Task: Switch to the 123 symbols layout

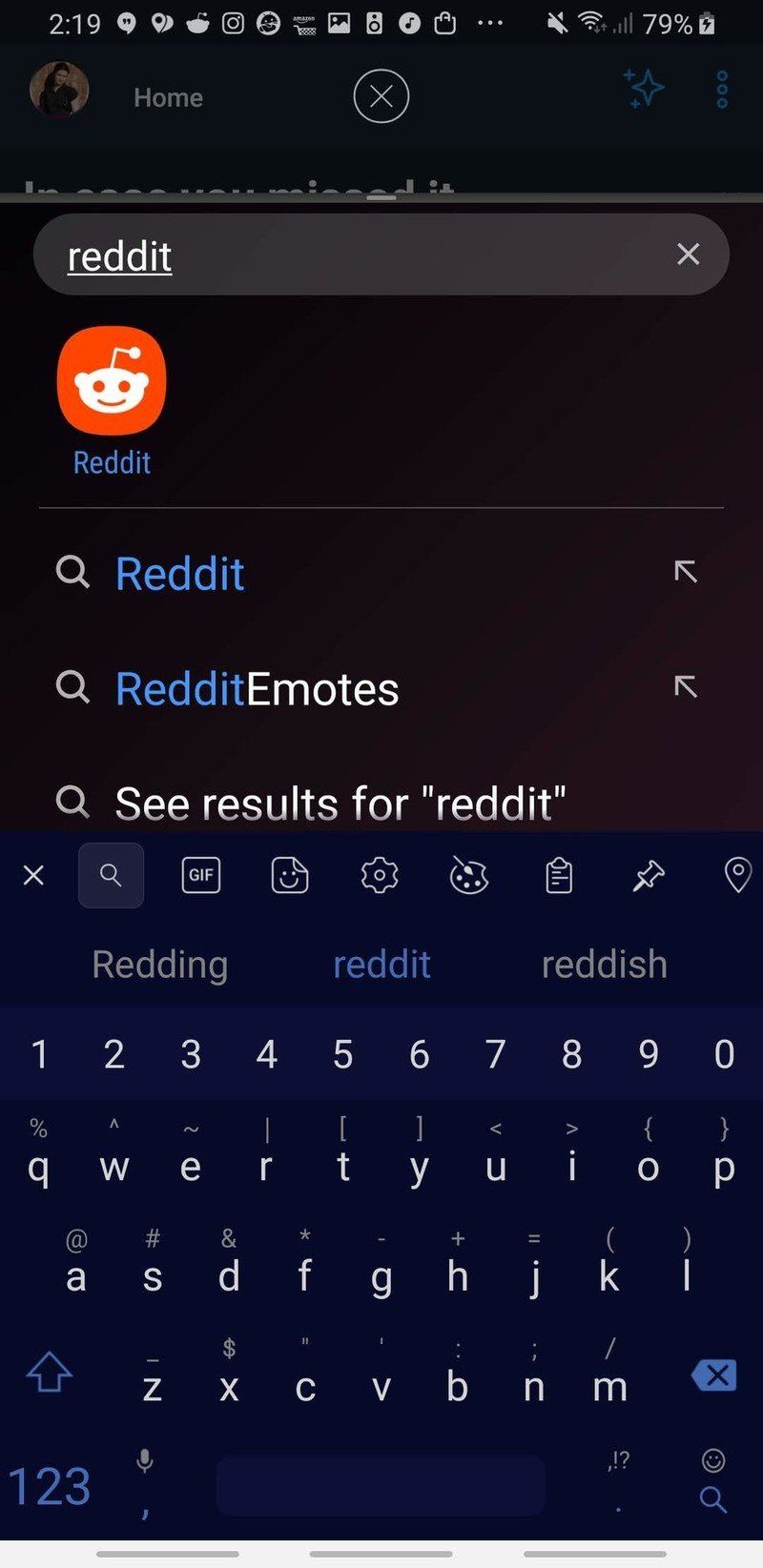Action: (50, 1484)
